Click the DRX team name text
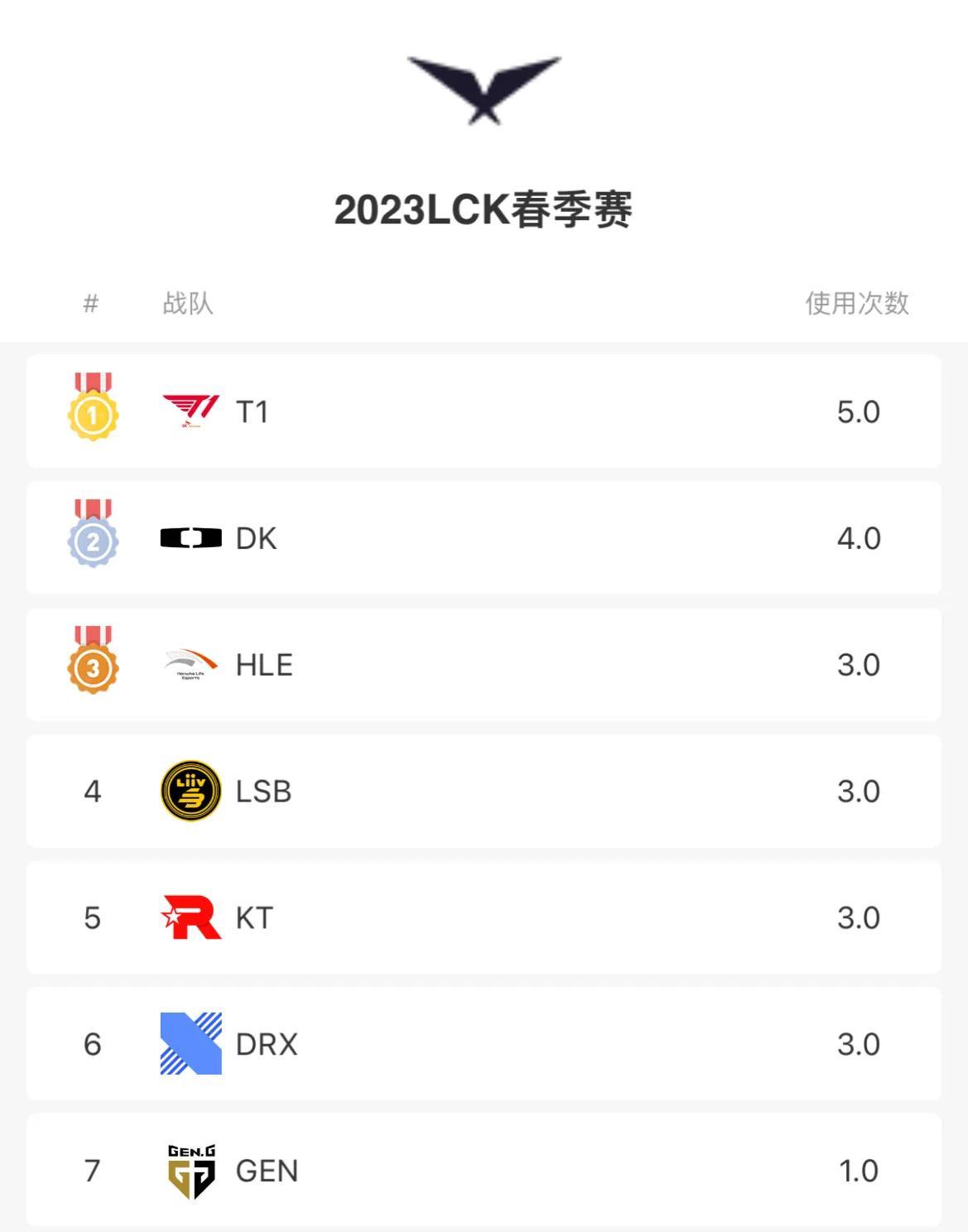968x1232 pixels. tap(267, 1044)
